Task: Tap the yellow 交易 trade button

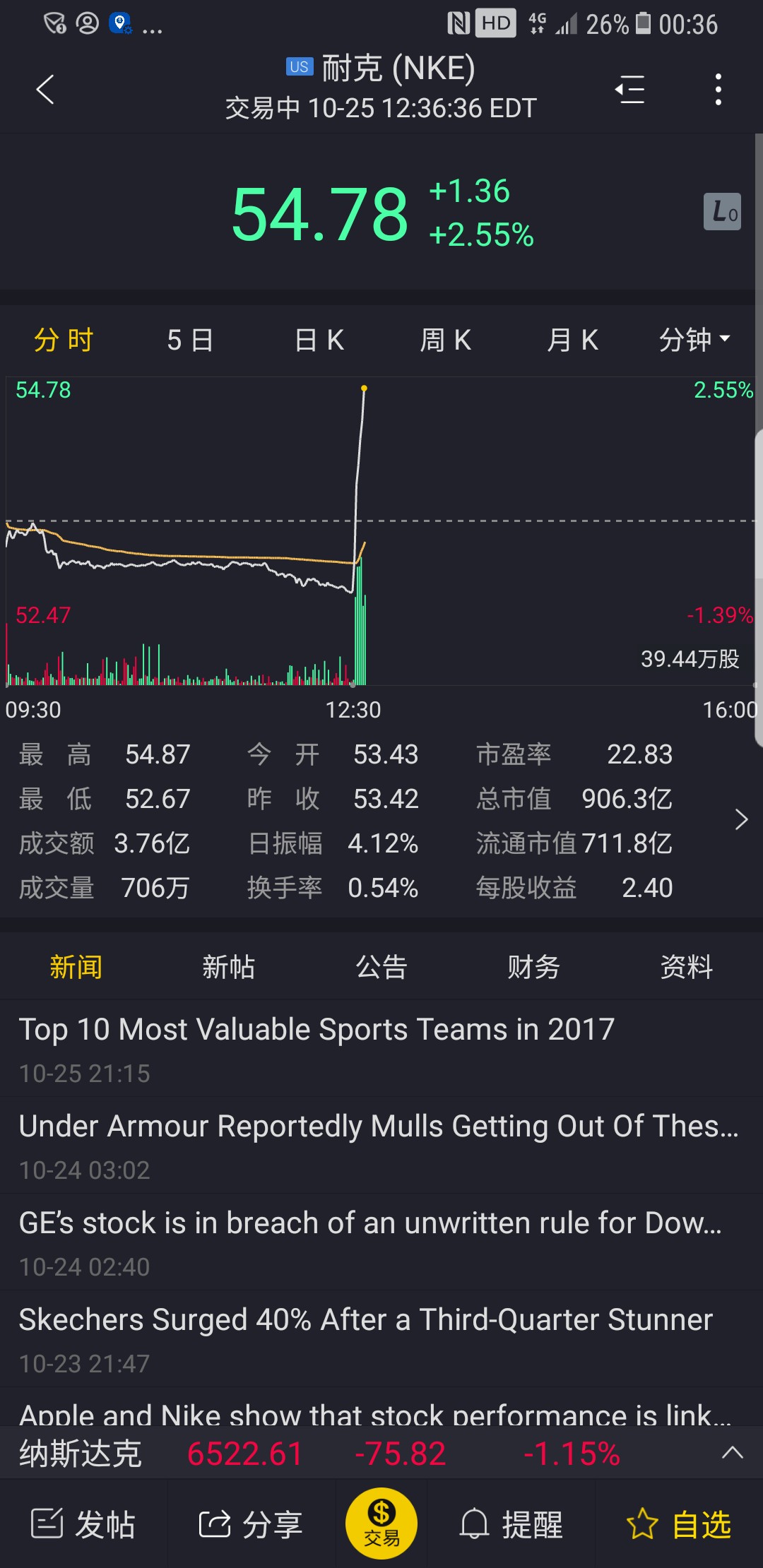Action: click(x=381, y=1524)
